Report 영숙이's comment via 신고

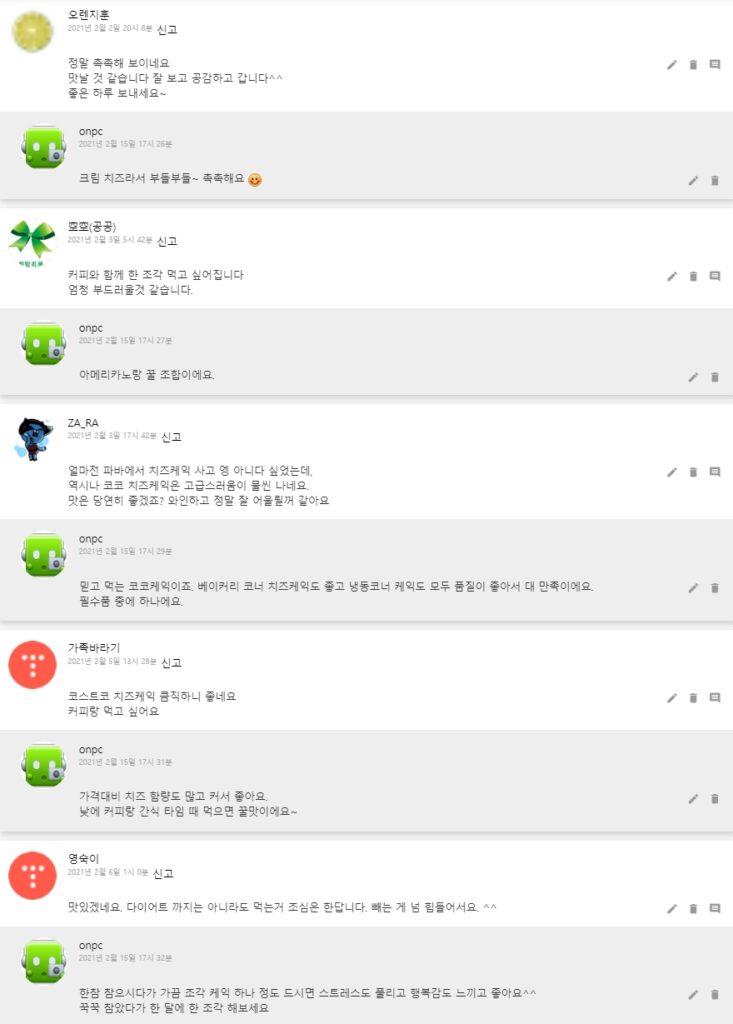pyautogui.click(x=163, y=874)
